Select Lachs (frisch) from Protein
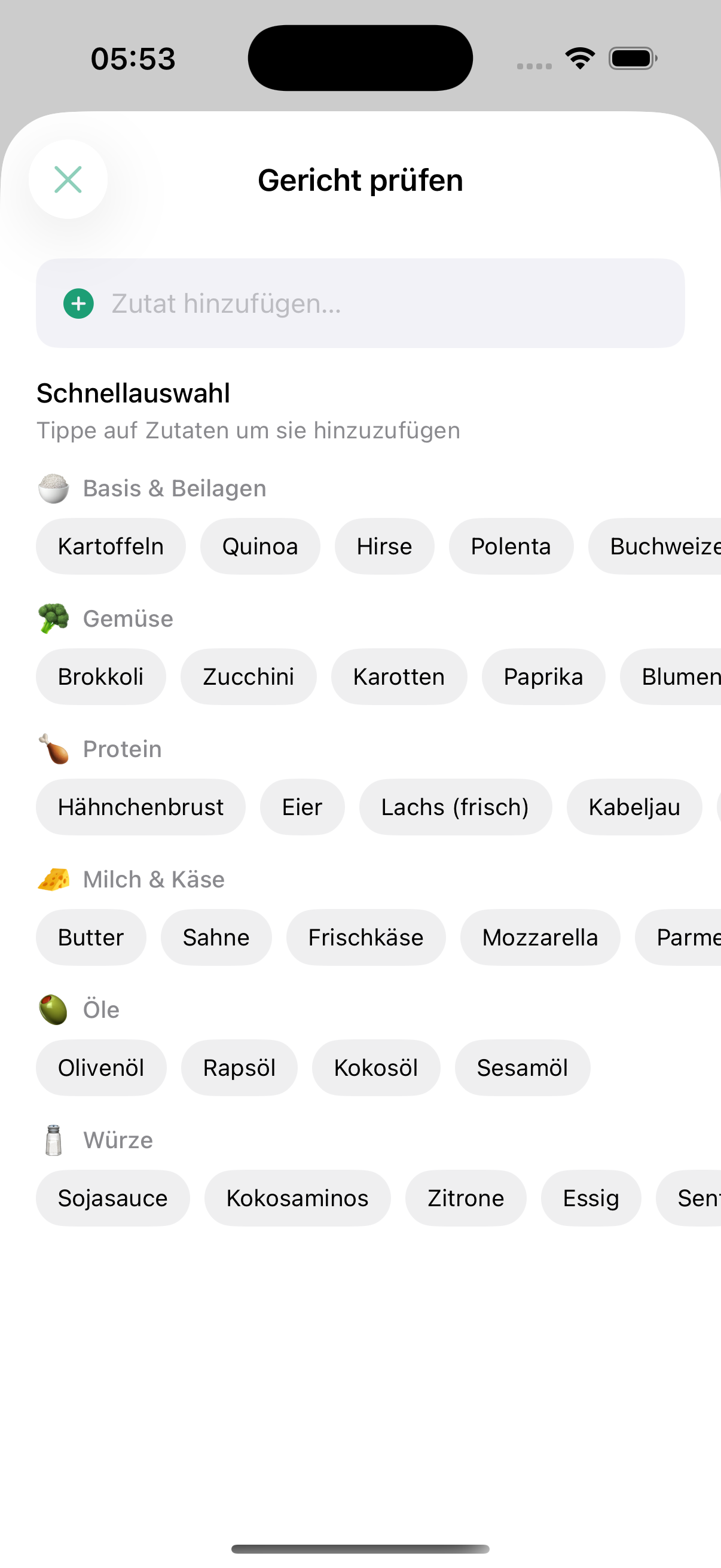Screen dimensions: 721x1568 tap(456, 807)
